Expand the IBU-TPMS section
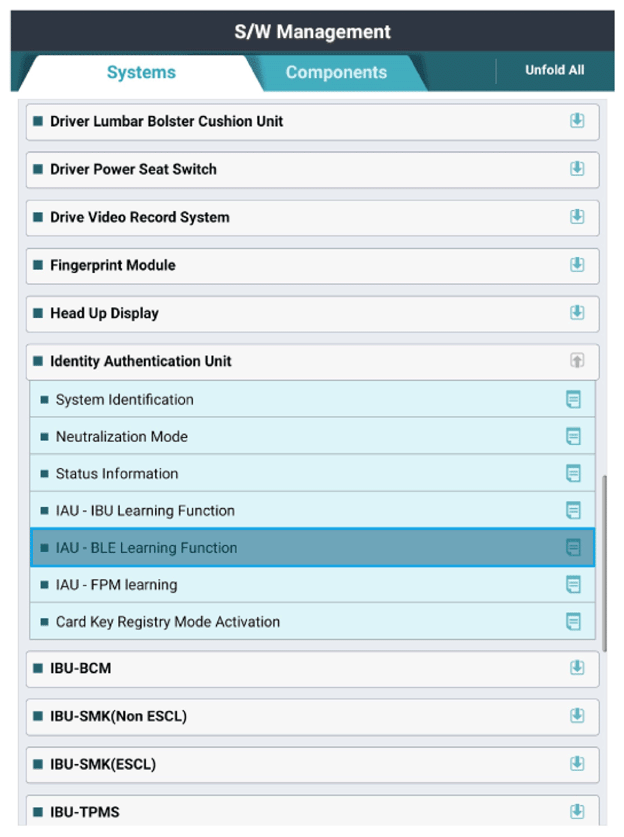 coord(312,811)
